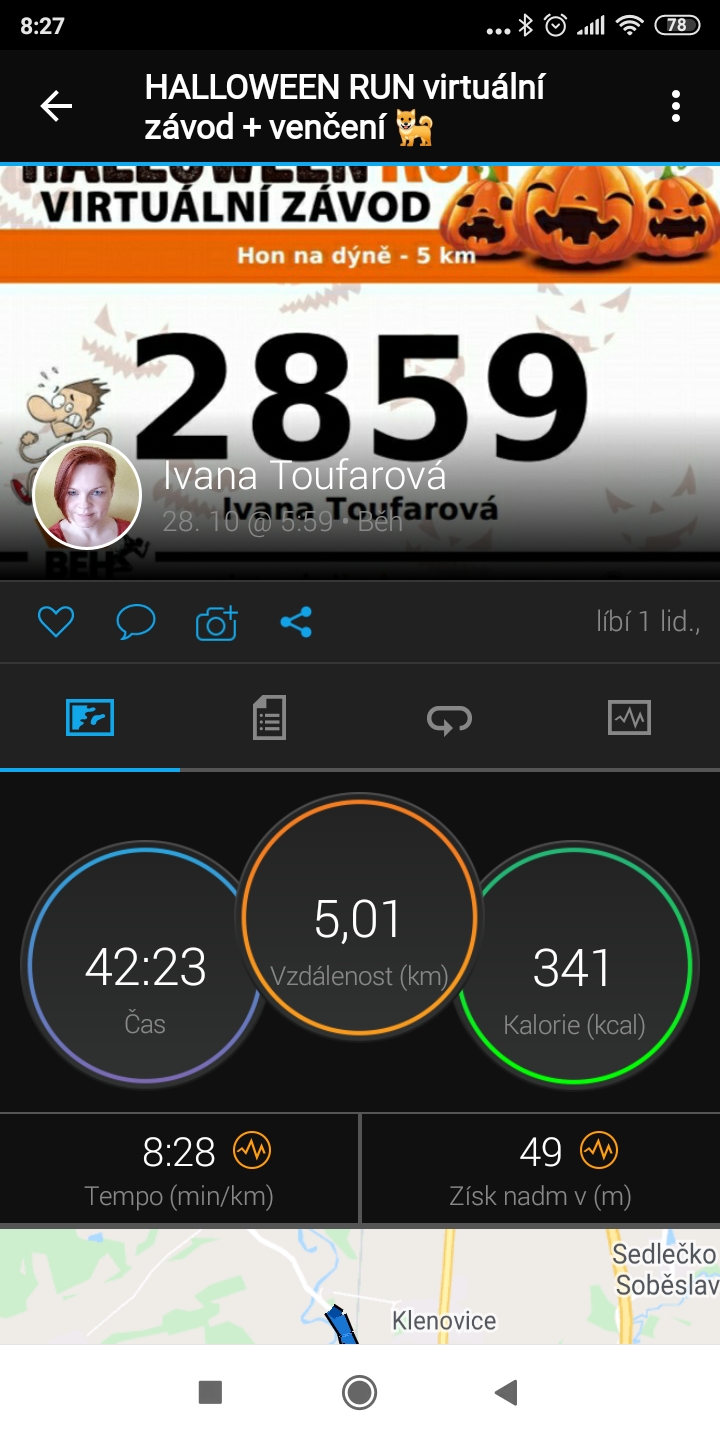Open the three-dot overflow menu
Screen dimensions: 720x1440
[x=676, y=106]
